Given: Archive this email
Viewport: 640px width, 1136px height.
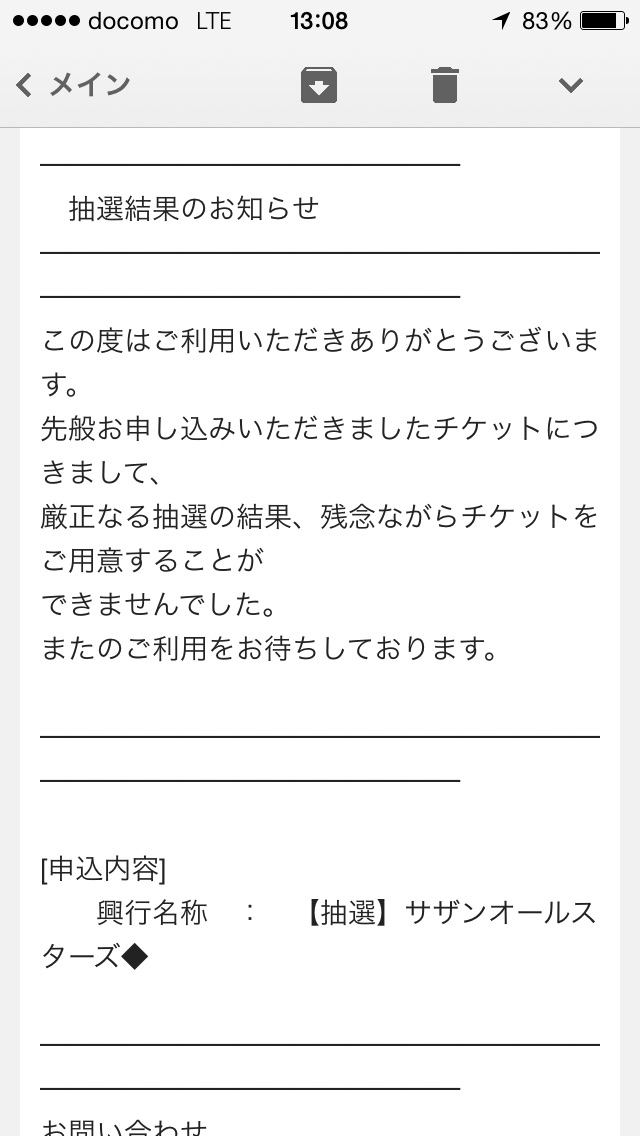Looking at the screenshot, I should point(319,85).
